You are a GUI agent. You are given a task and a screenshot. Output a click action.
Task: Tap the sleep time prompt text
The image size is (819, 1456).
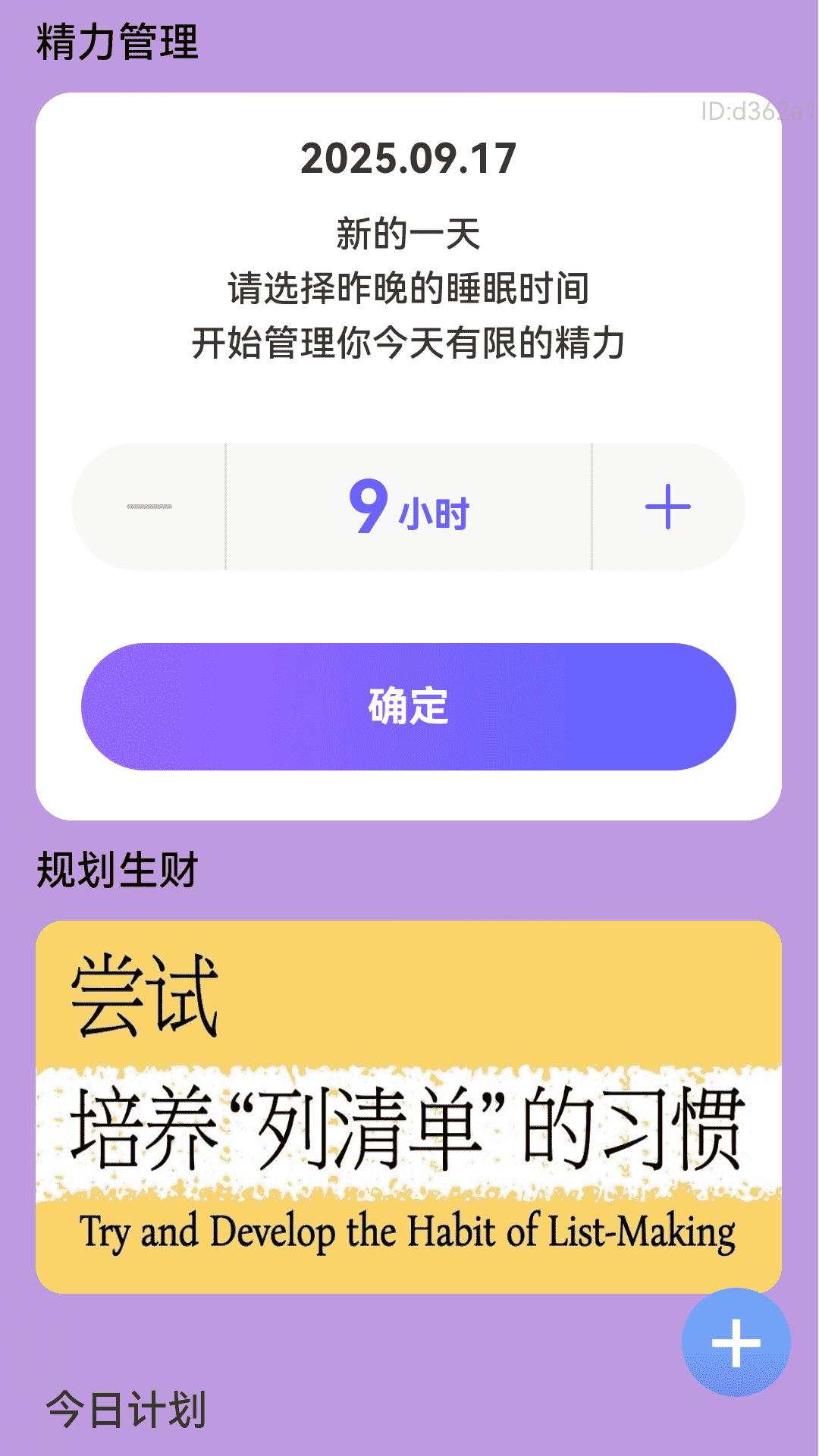click(x=409, y=287)
